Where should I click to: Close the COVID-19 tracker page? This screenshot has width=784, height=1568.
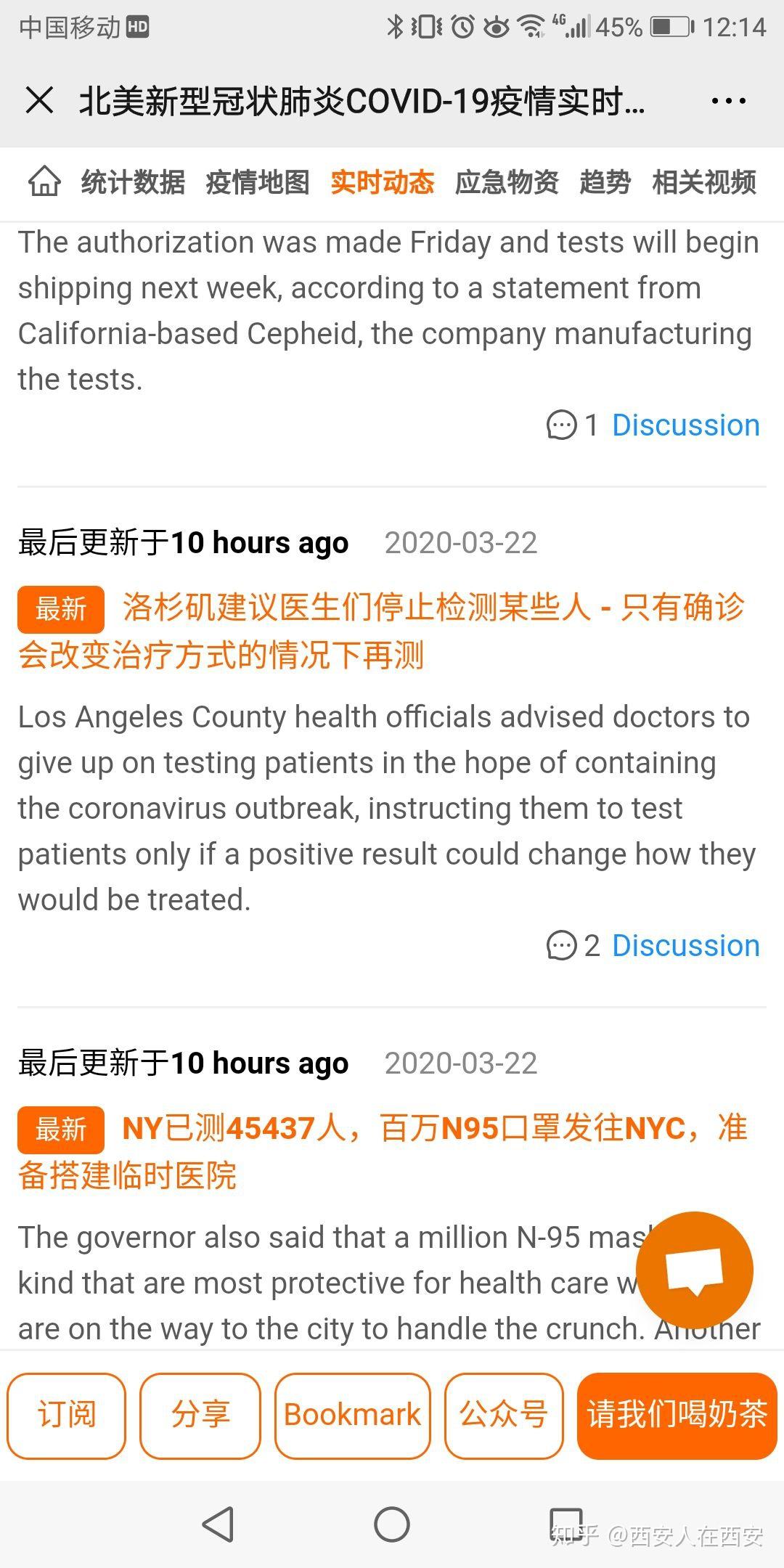coord(40,100)
